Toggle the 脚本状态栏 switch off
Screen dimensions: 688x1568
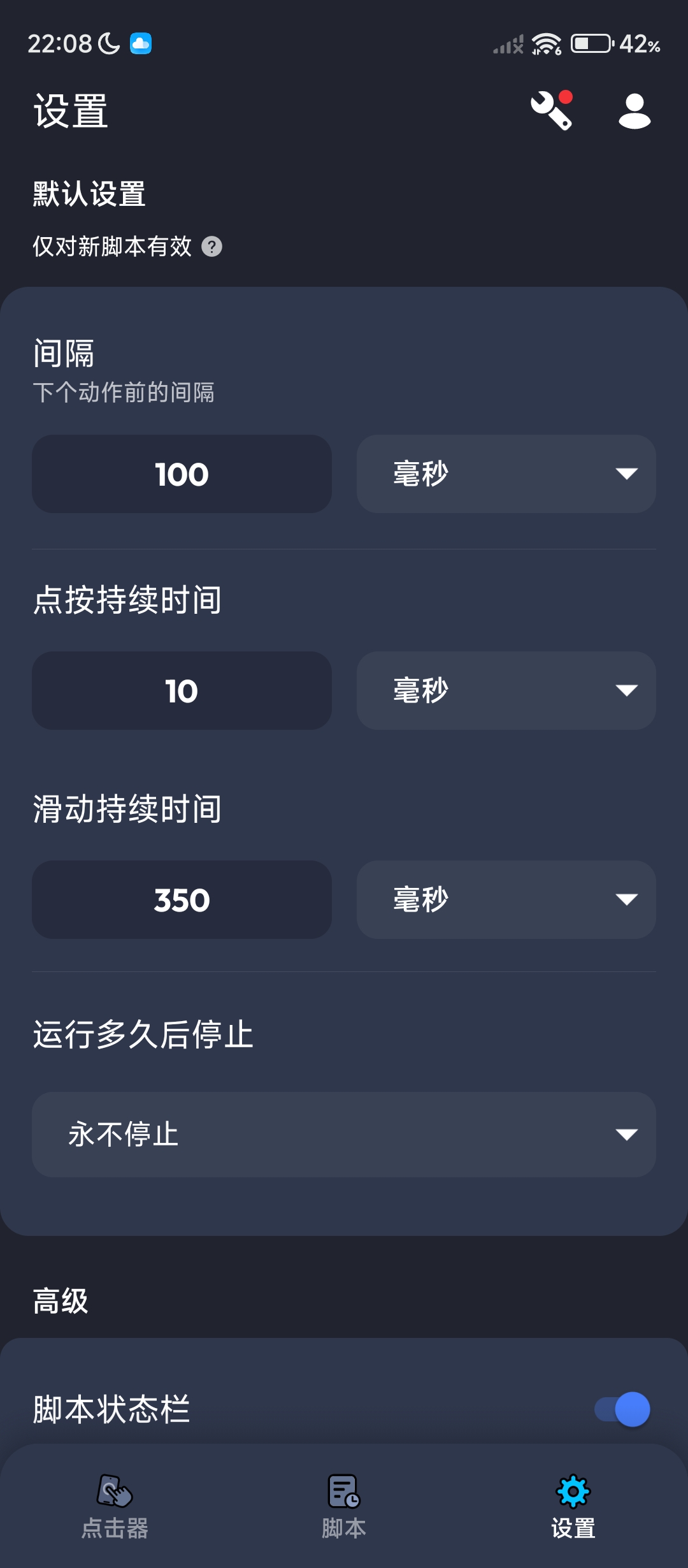click(x=622, y=1409)
